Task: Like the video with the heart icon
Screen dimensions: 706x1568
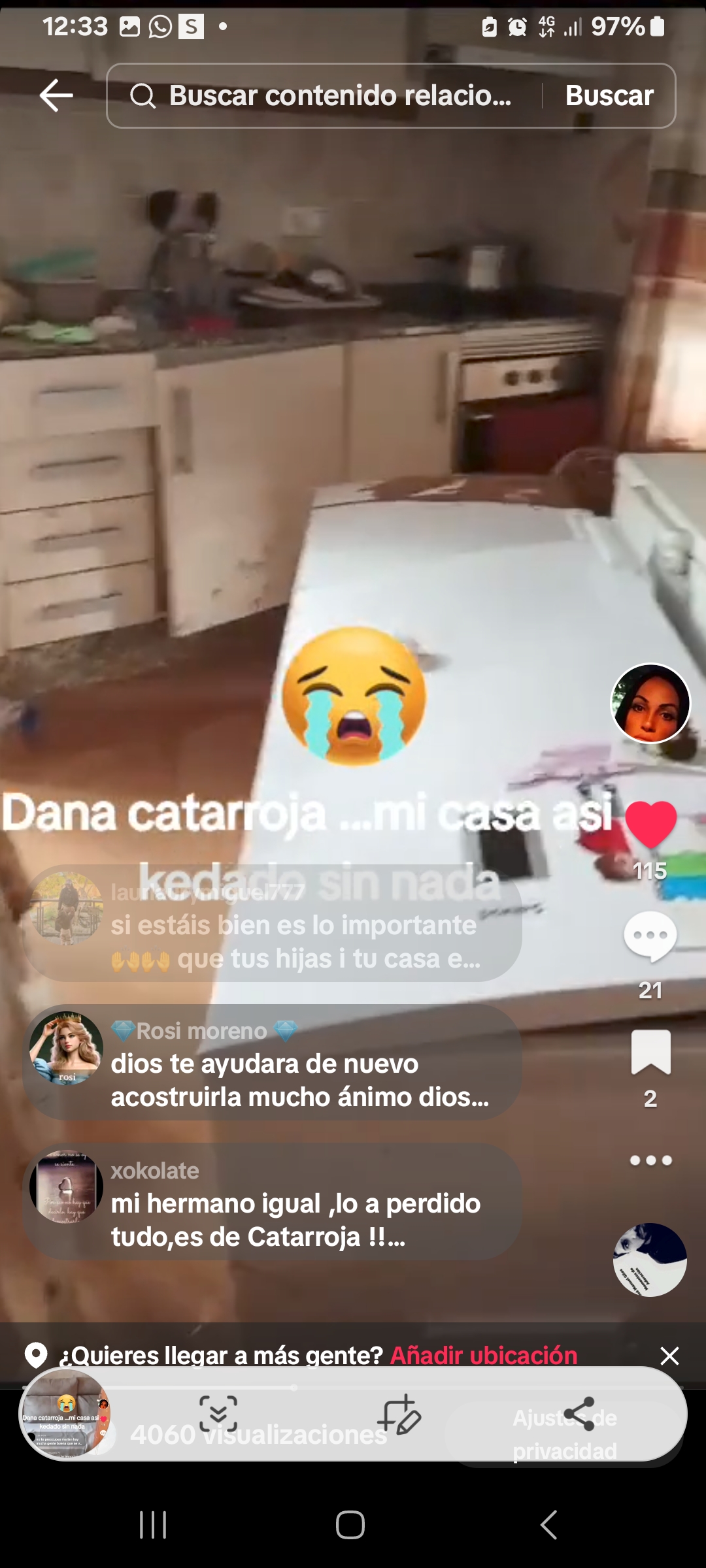Action: click(x=650, y=825)
